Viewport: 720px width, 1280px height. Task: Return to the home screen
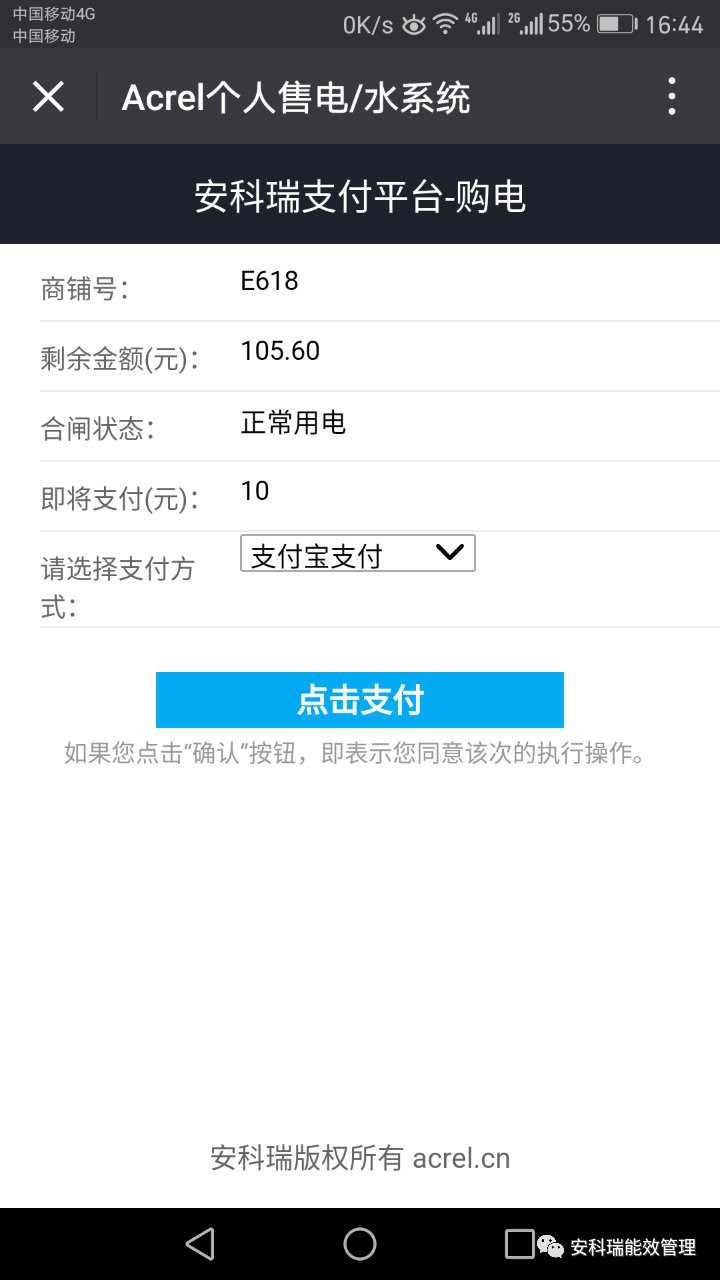tap(360, 1244)
